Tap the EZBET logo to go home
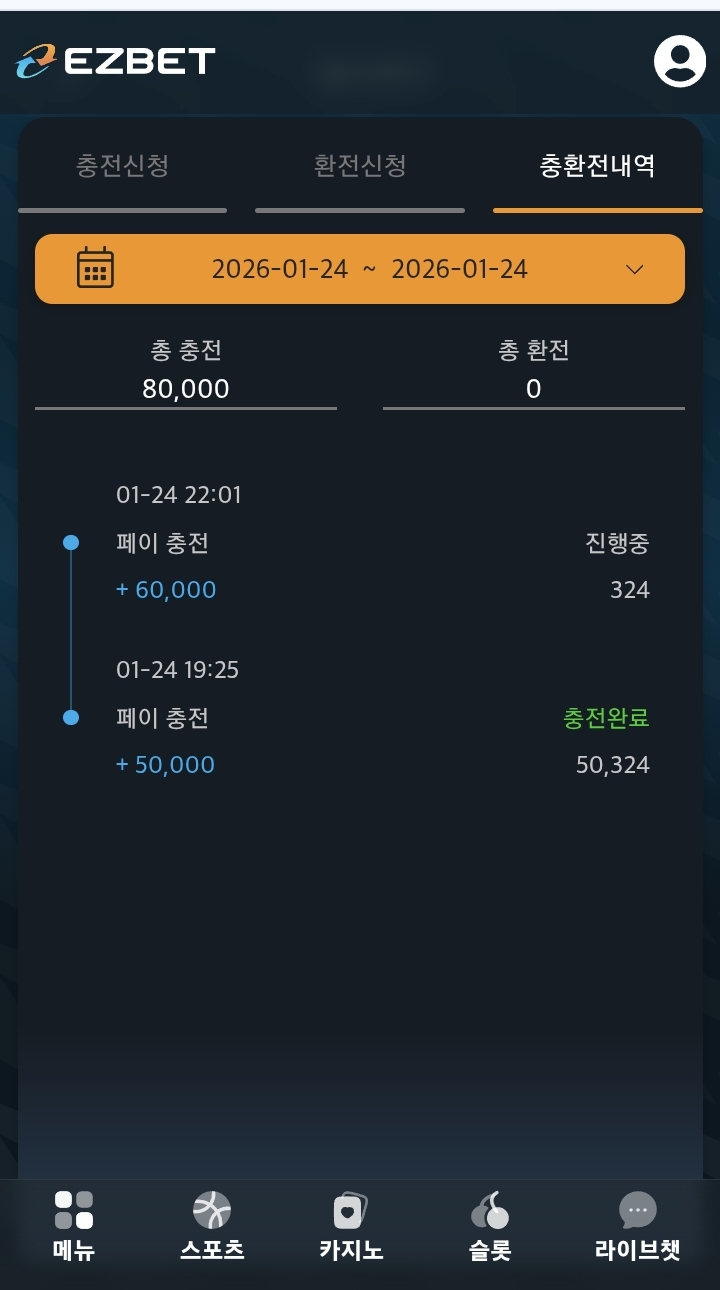Viewport: 720px width, 1290px height. [115, 61]
